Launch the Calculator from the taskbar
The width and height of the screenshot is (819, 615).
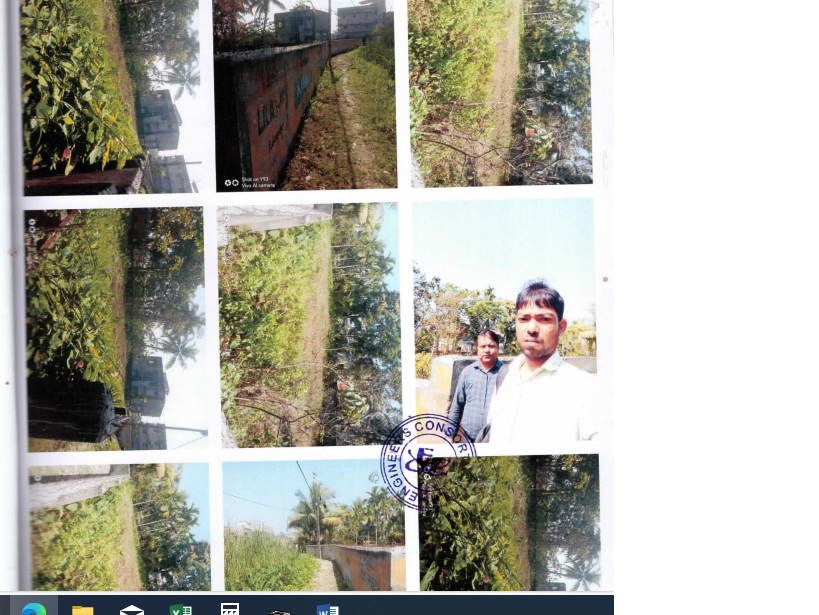(230, 608)
